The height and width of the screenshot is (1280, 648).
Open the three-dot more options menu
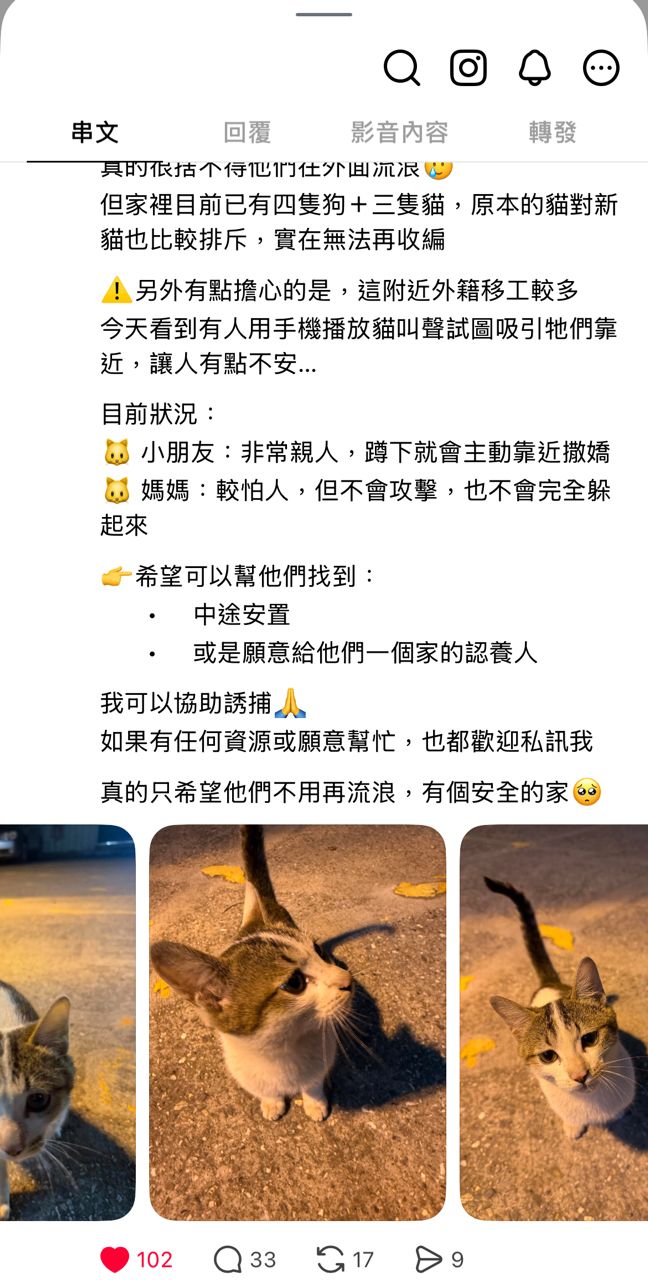(601, 68)
